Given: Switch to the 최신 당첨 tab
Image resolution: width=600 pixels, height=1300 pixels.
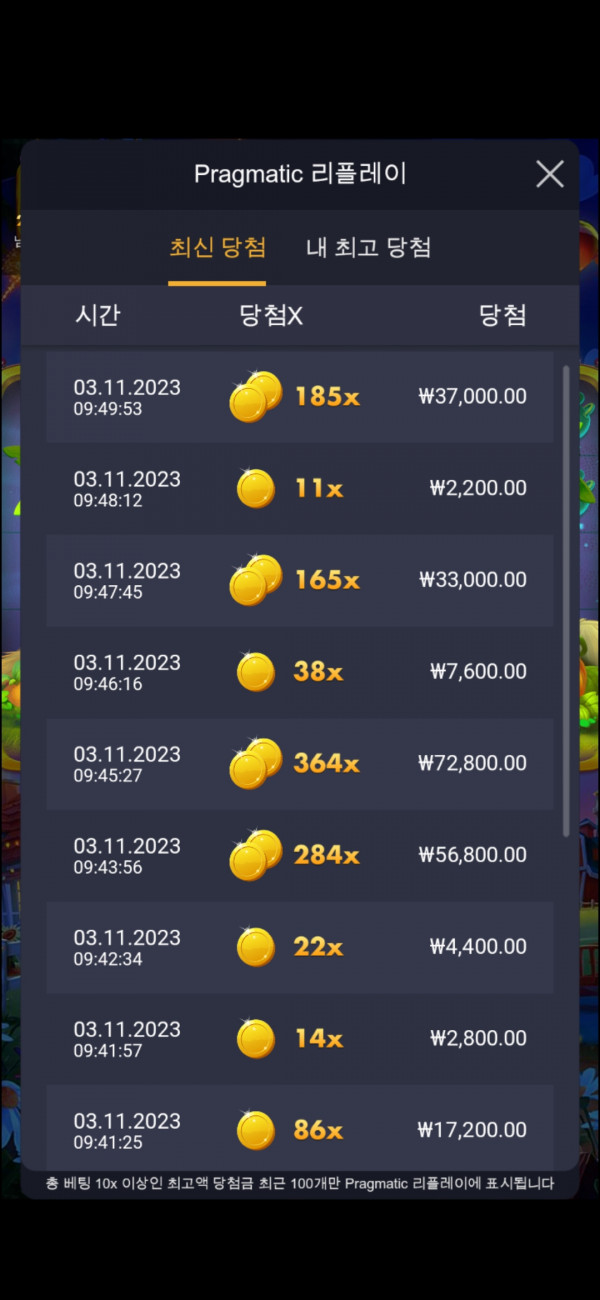Looking at the screenshot, I should [x=217, y=248].
